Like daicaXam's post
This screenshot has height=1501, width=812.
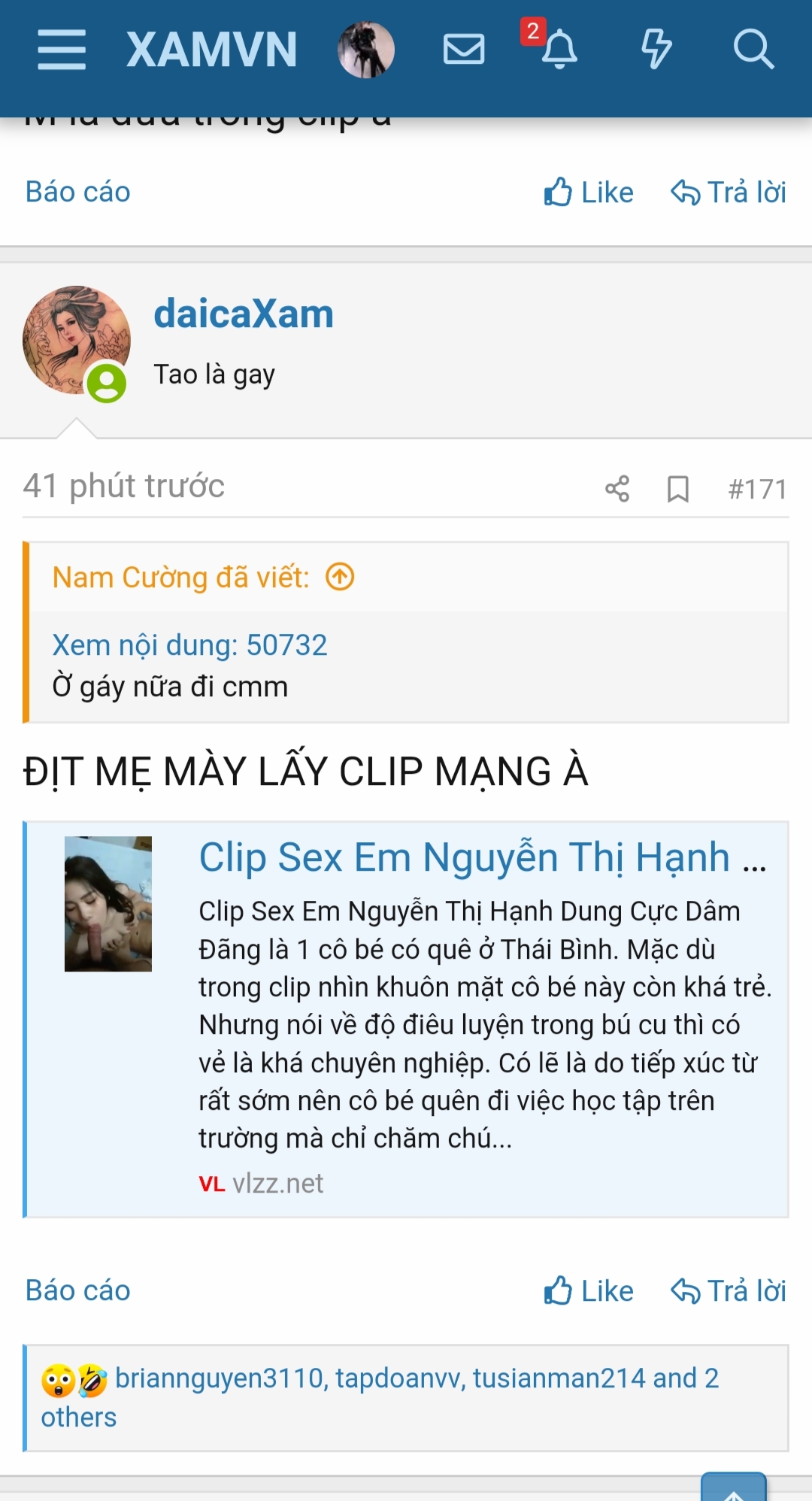coord(589,1290)
